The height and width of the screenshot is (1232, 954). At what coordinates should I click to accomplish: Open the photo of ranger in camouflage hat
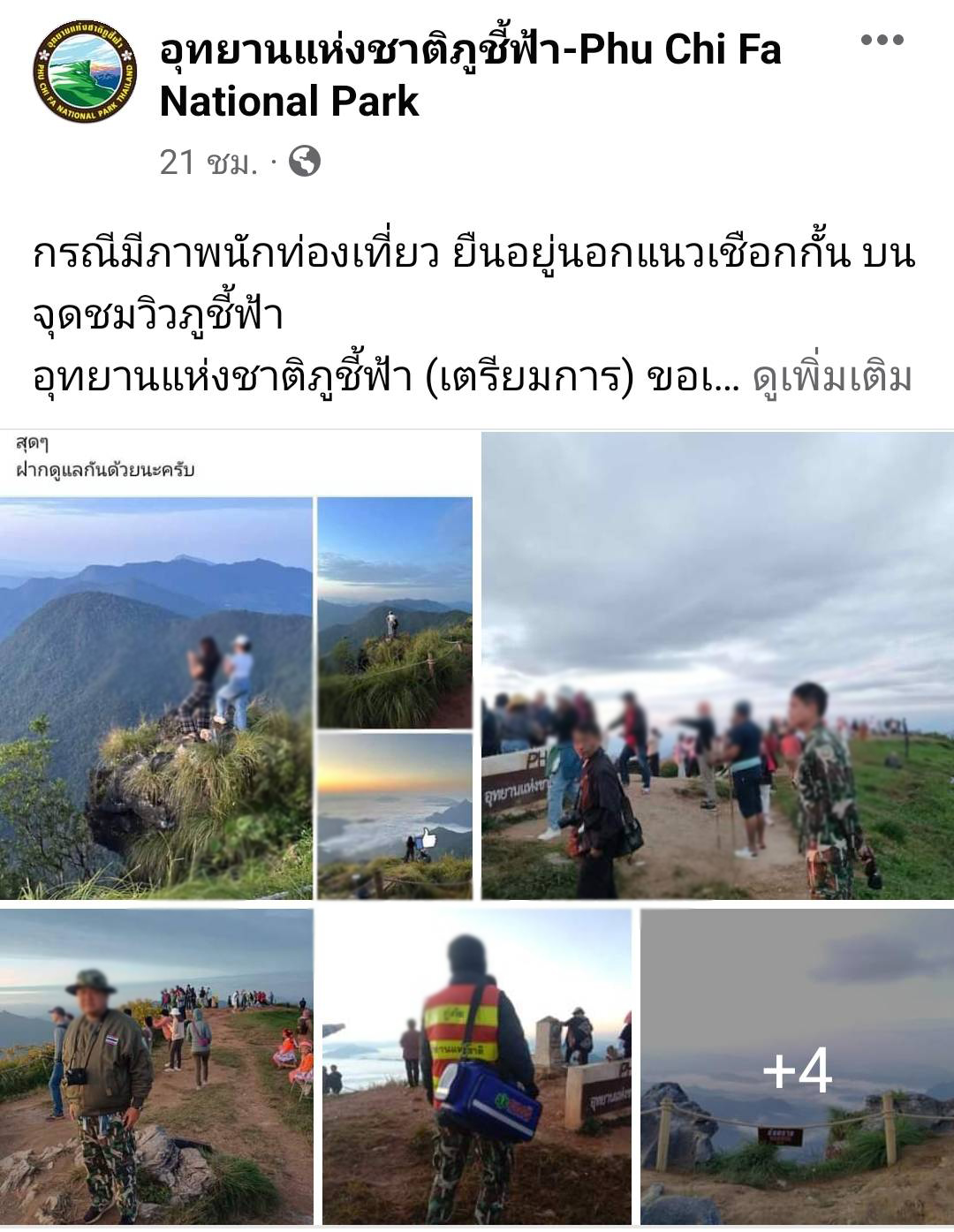click(156, 1065)
